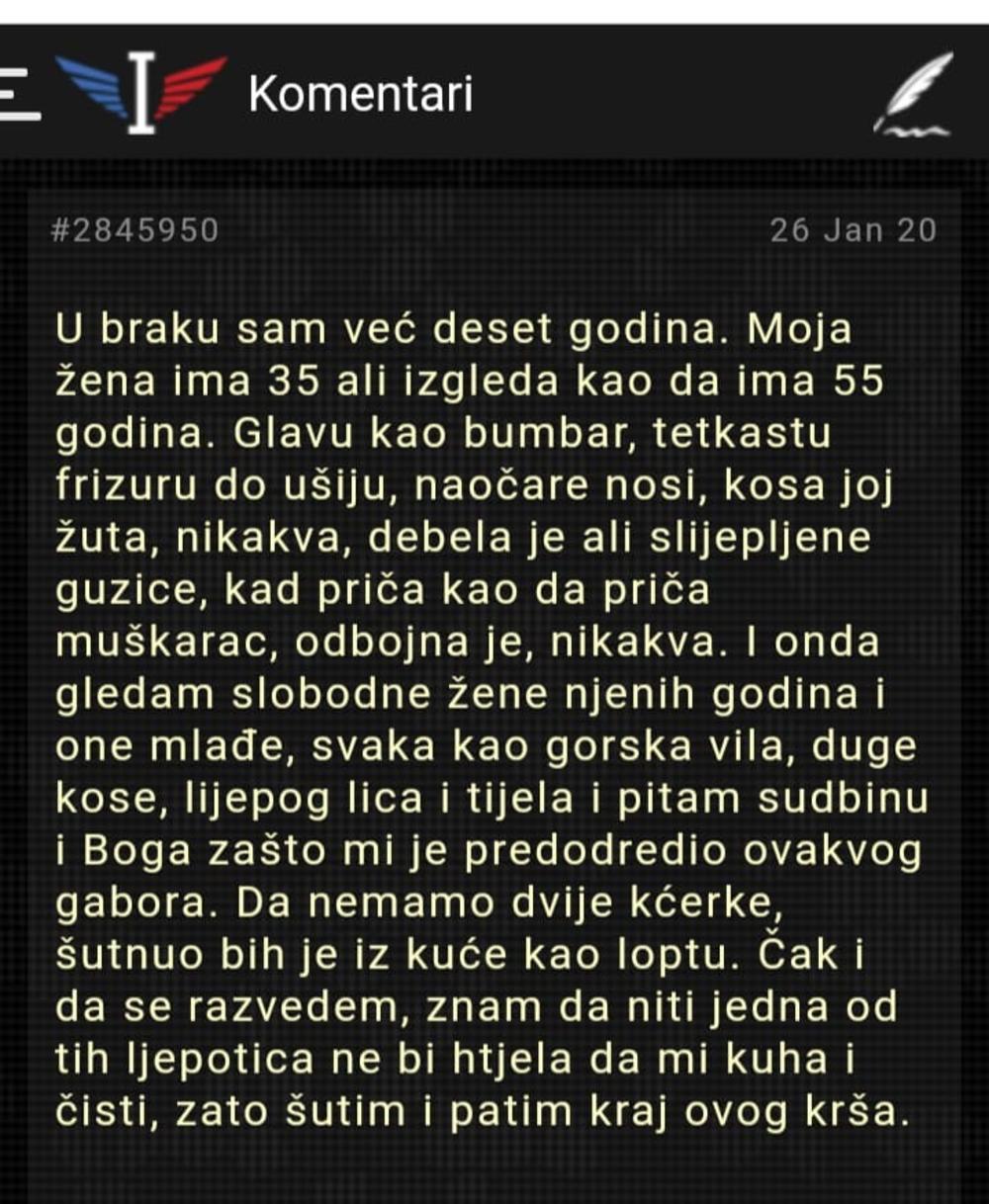Tap the quill icon to write

915,95
